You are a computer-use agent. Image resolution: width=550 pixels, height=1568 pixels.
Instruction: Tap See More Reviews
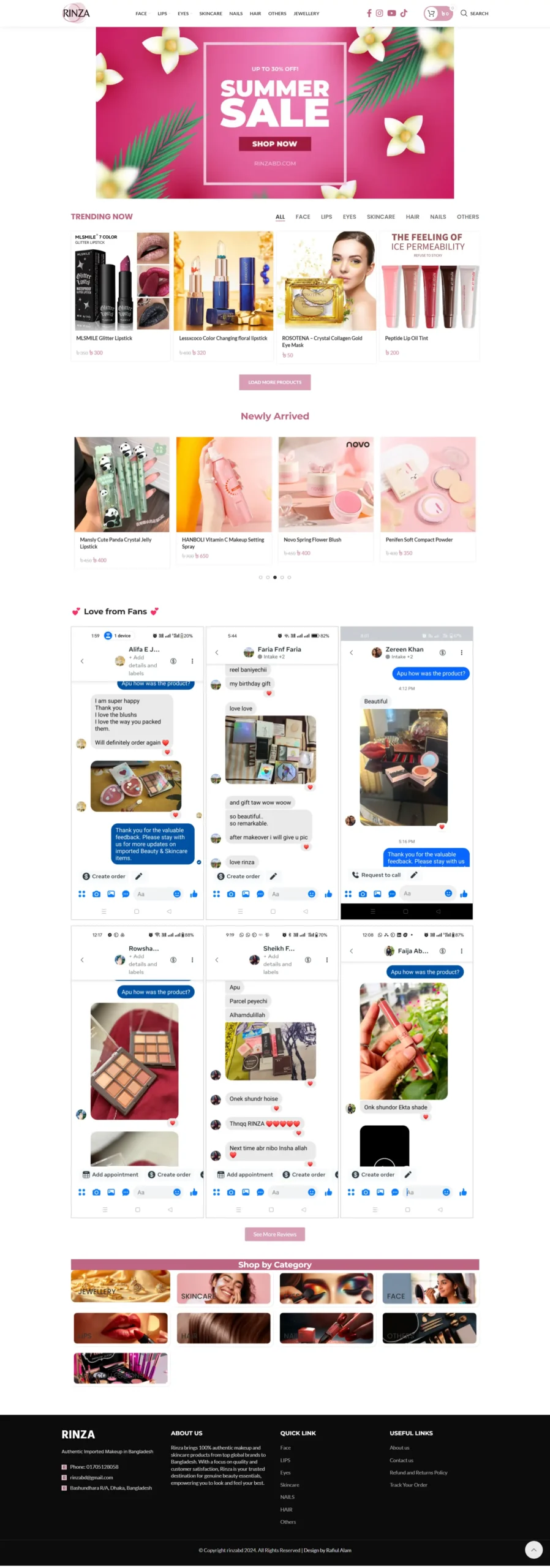pyautogui.click(x=274, y=1234)
